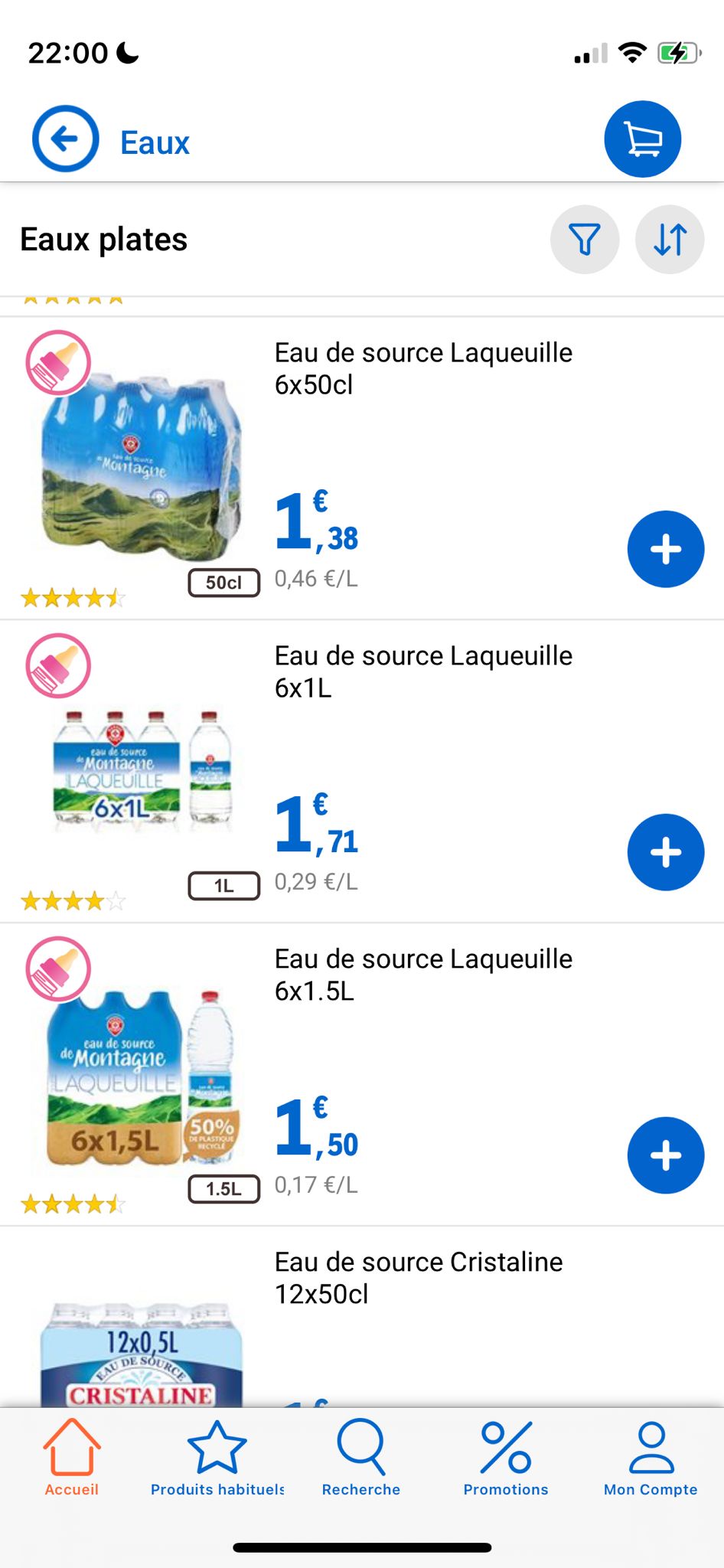The height and width of the screenshot is (1568, 724).
Task: Add Laqueuille 6x1L to the cart
Action: pos(665,852)
